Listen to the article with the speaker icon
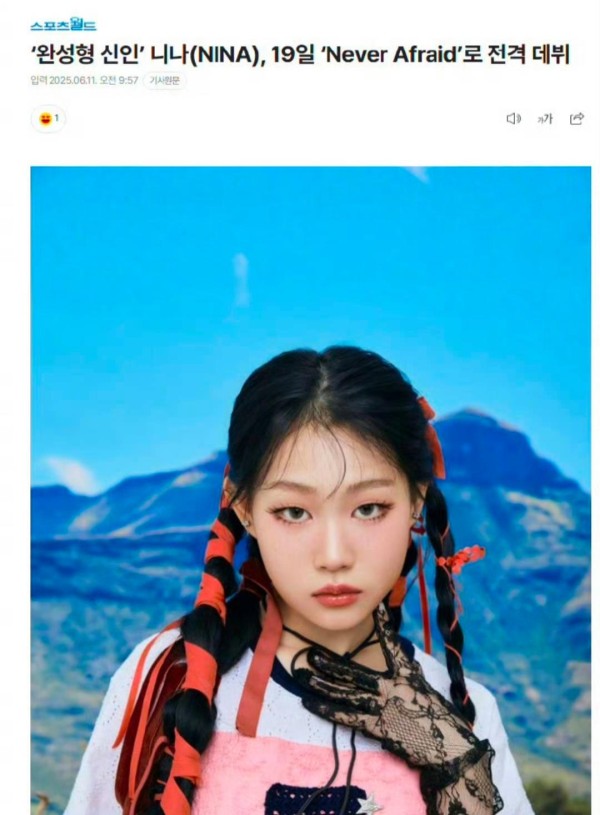Viewport: 600px width, 815px height. pyautogui.click(x=513, y=119)
